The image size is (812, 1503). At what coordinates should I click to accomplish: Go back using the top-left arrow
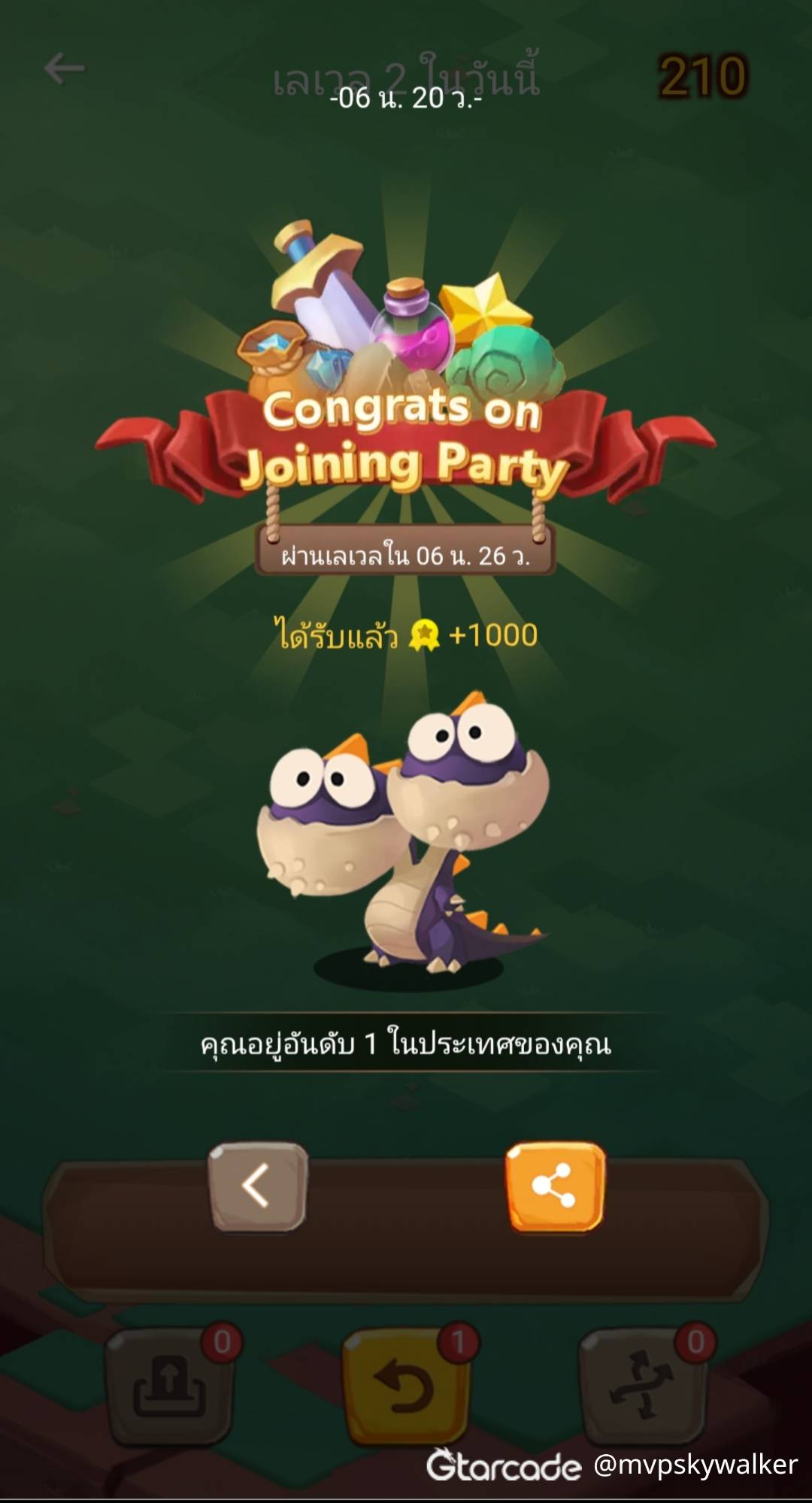pyautogui.click(x=64, y=69)
